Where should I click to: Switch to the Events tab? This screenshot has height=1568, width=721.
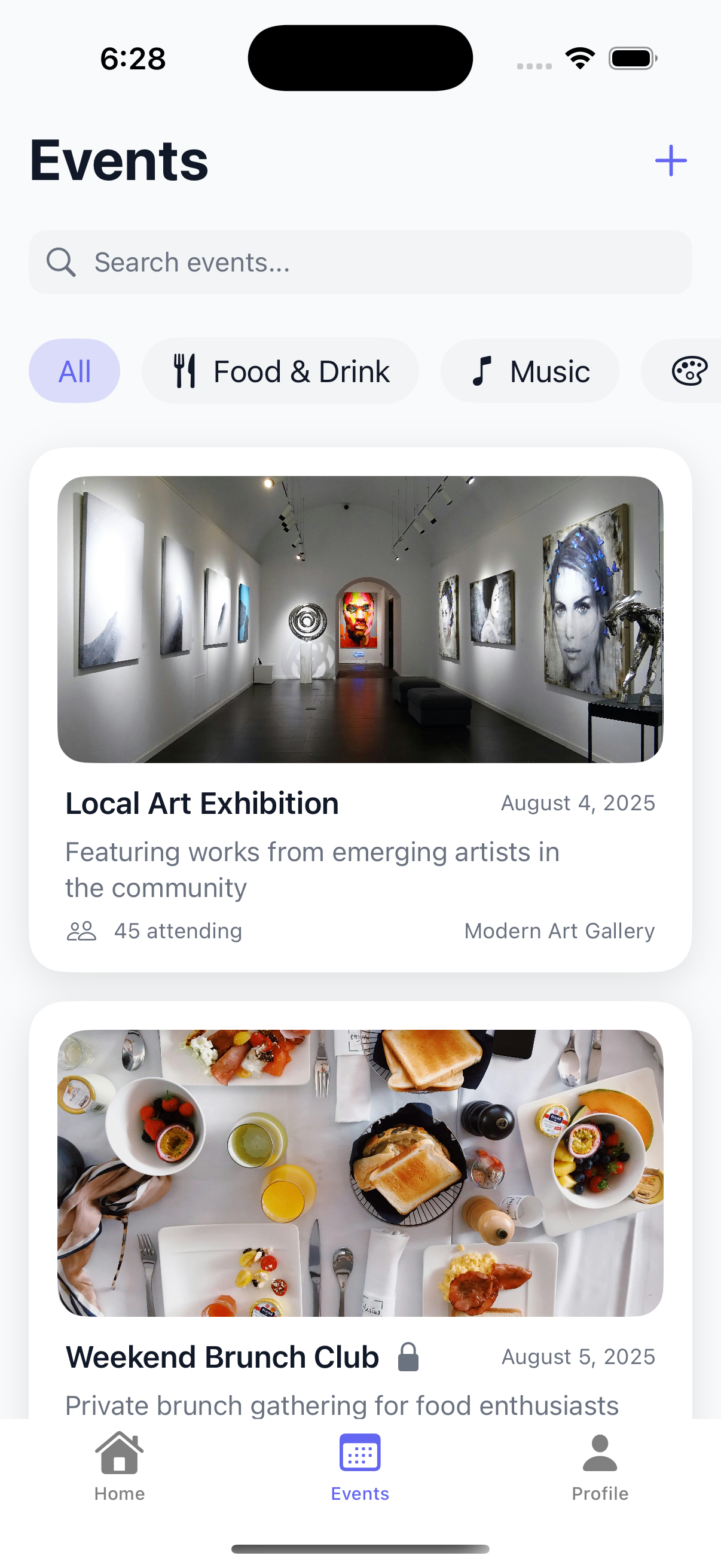360,1467
